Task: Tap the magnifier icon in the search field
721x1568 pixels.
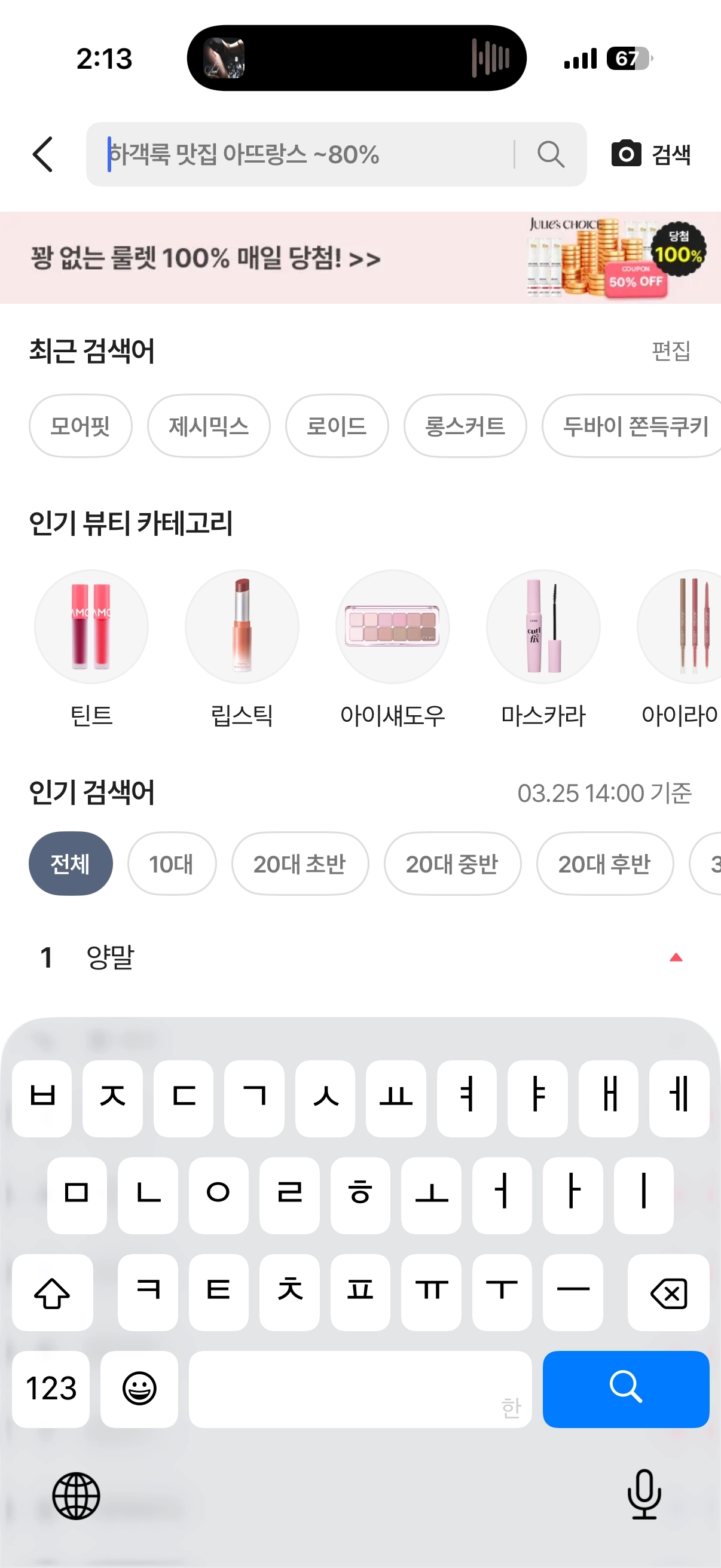Action: pos(551,154)
